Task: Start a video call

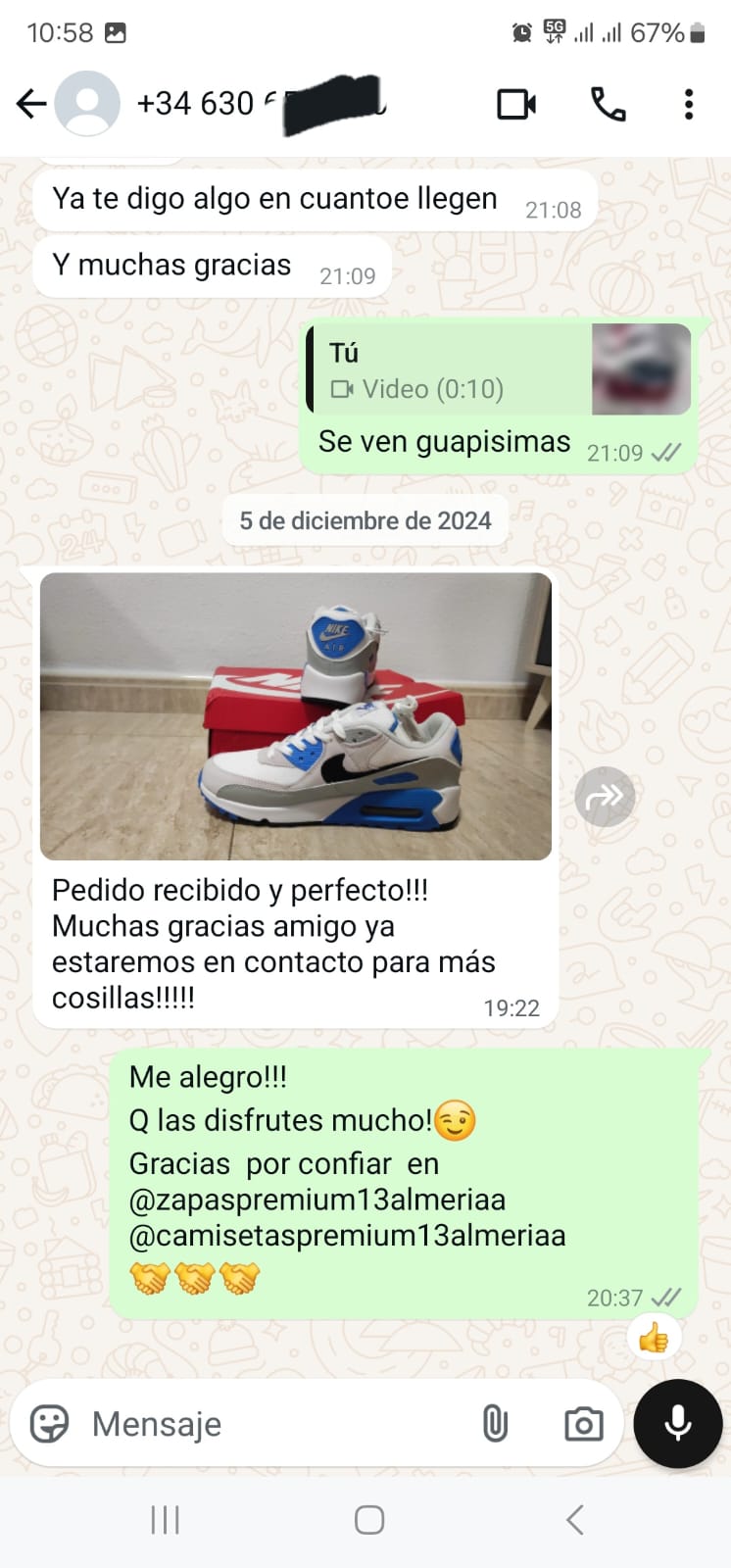Action: pos(515,104)
